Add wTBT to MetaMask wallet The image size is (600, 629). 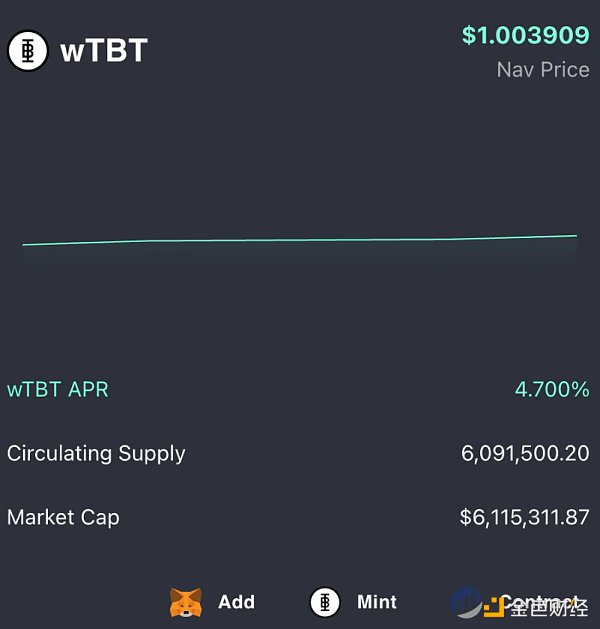pos(213,602)
